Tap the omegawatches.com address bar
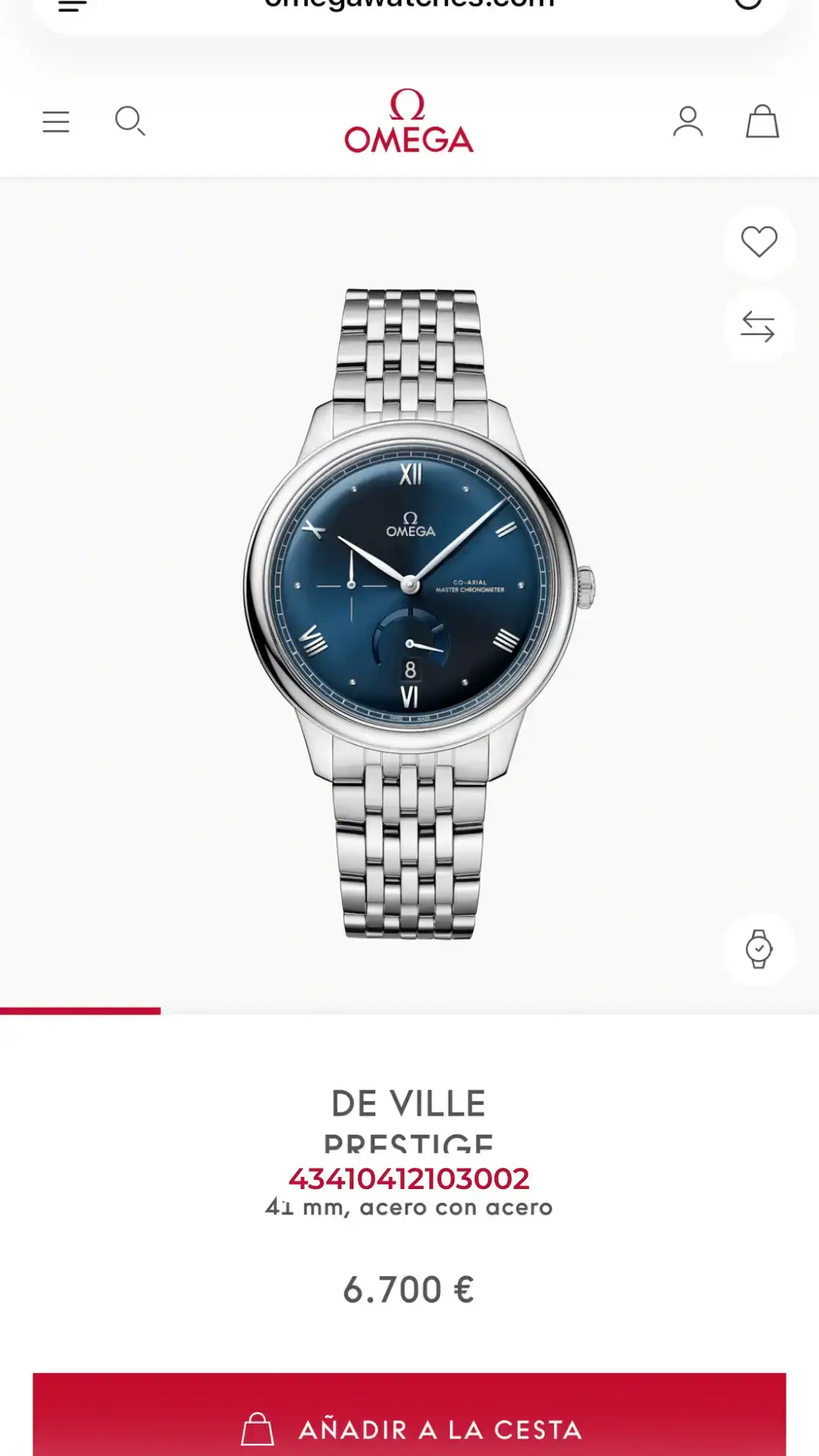The image size is (819, 1456). 409,6
